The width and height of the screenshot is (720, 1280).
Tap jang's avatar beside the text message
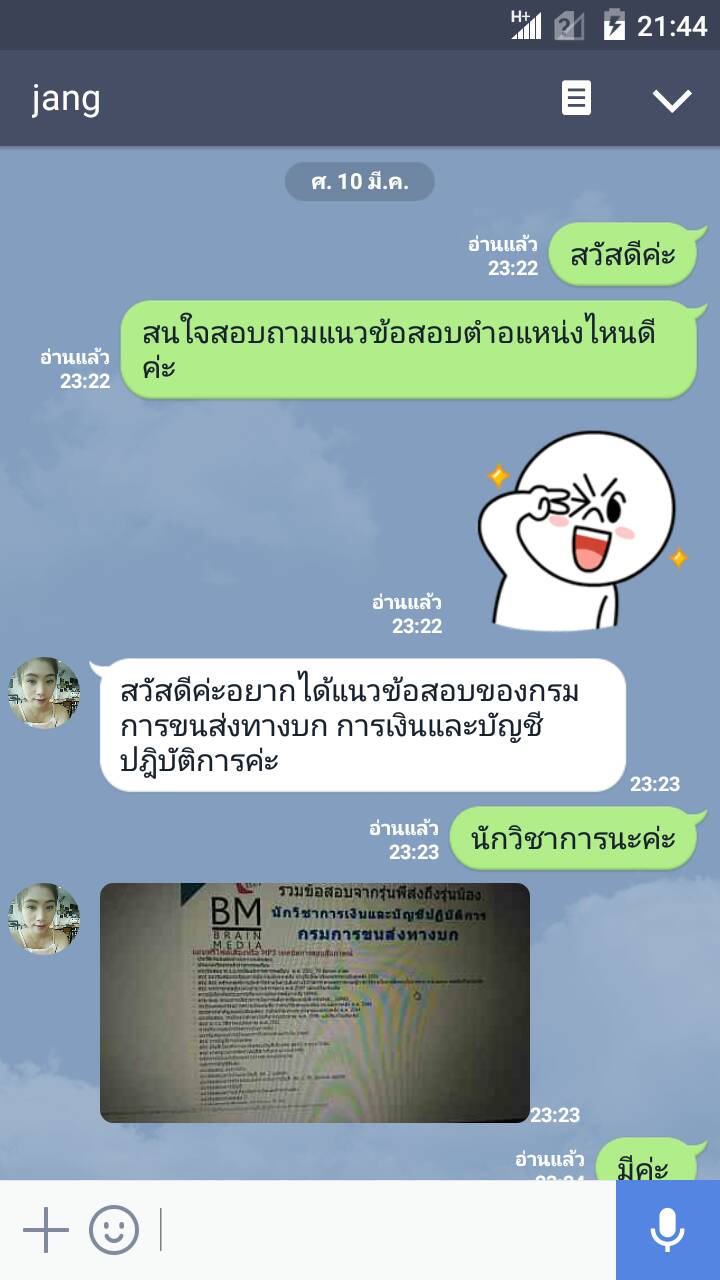(x=44, y=693)
